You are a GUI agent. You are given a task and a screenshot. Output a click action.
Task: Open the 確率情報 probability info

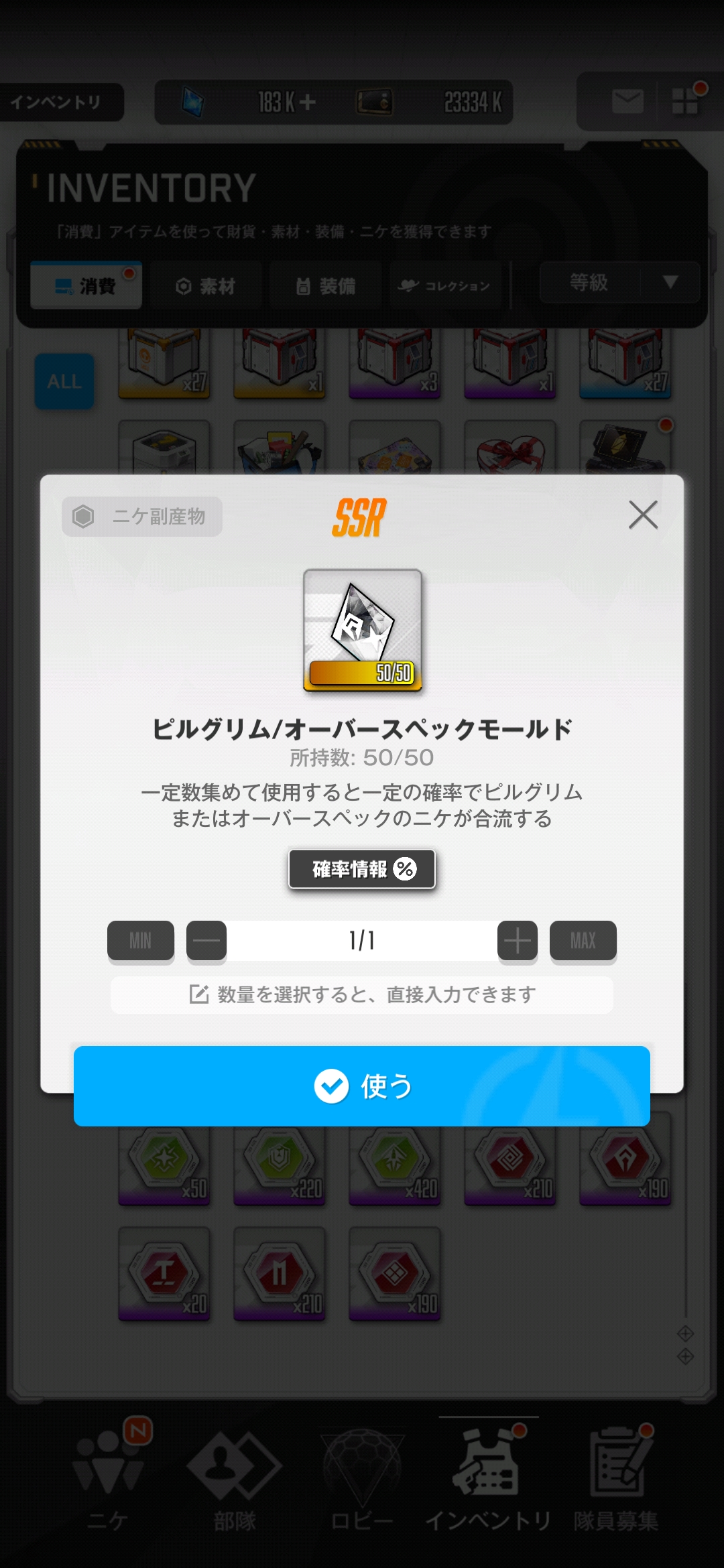[x=362, y=869]
